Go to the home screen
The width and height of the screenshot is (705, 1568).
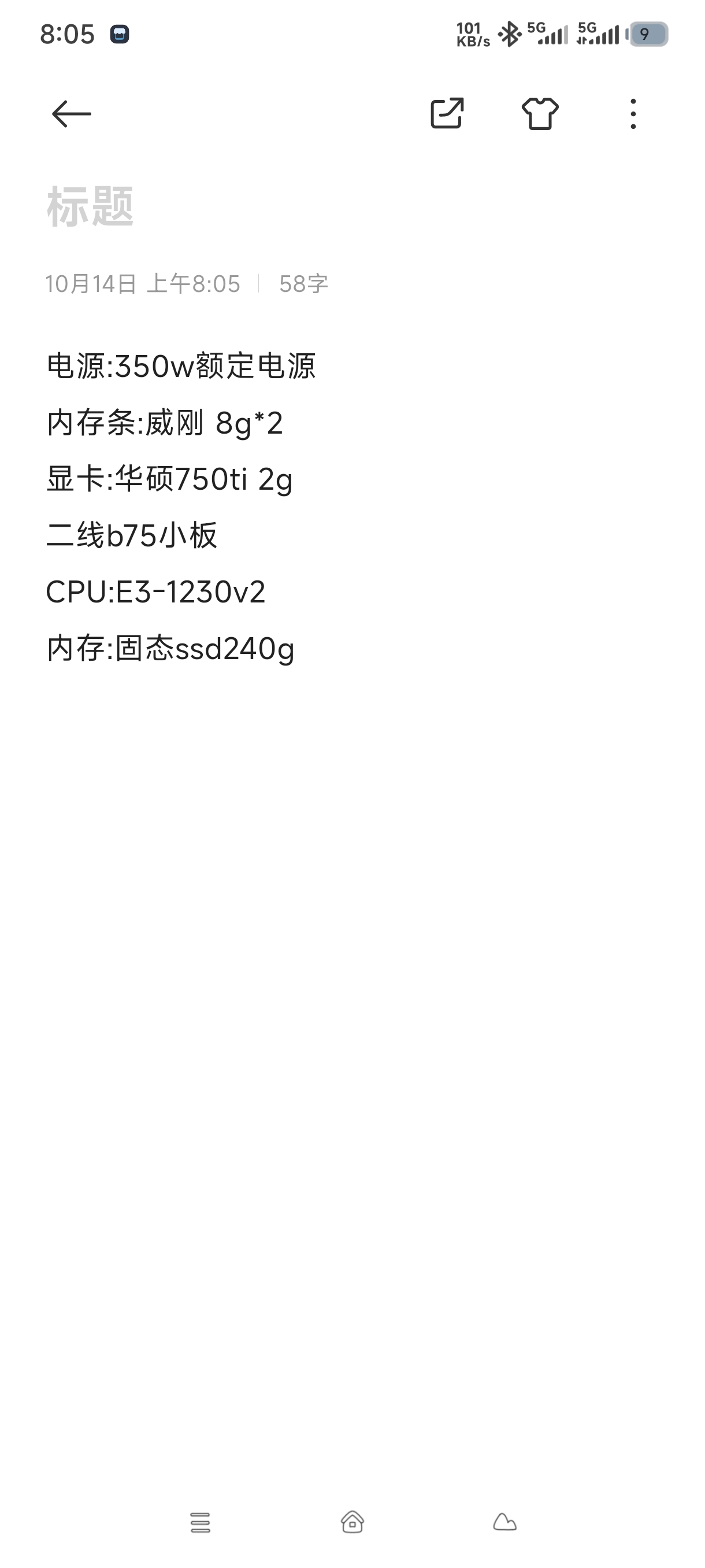(353, 1522)
